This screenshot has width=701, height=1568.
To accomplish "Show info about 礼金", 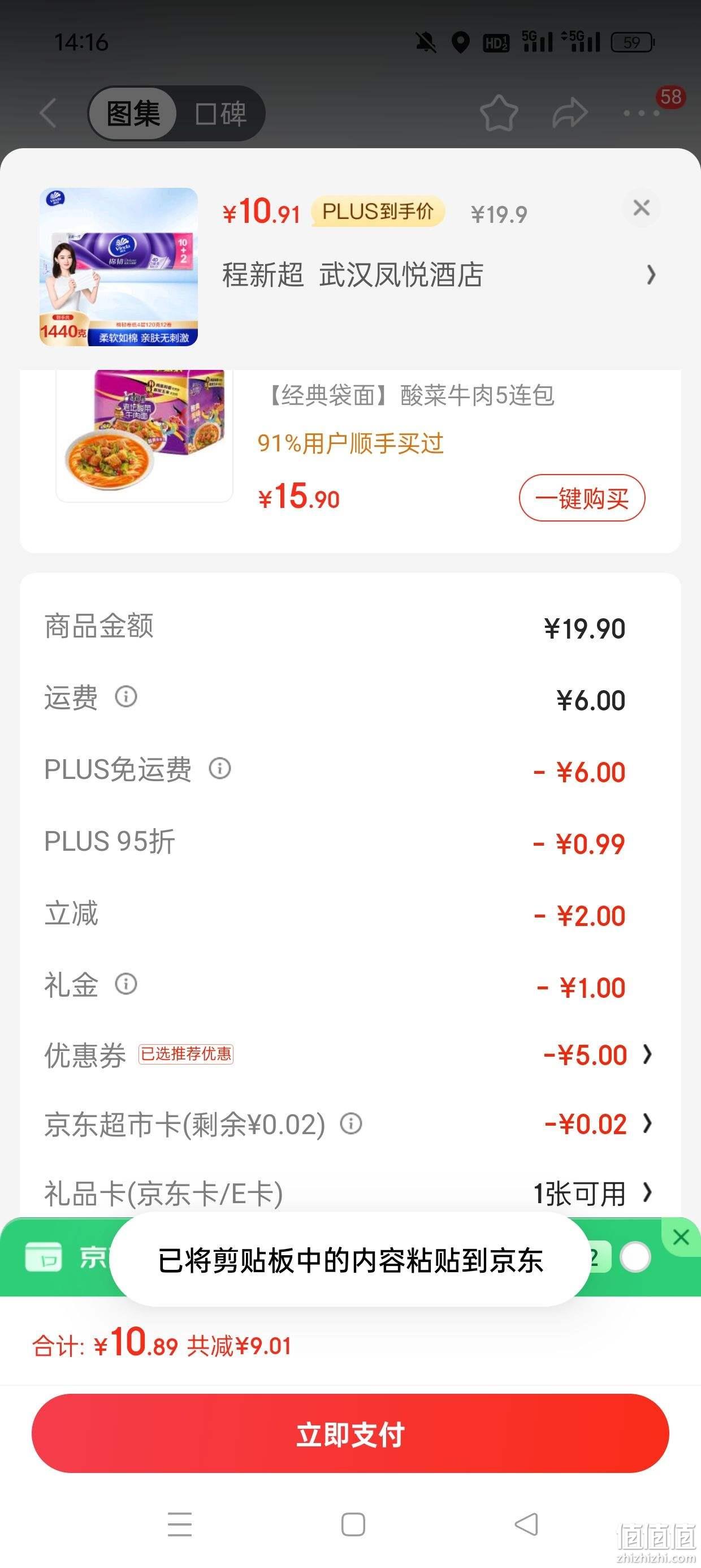I will point(126,984).
